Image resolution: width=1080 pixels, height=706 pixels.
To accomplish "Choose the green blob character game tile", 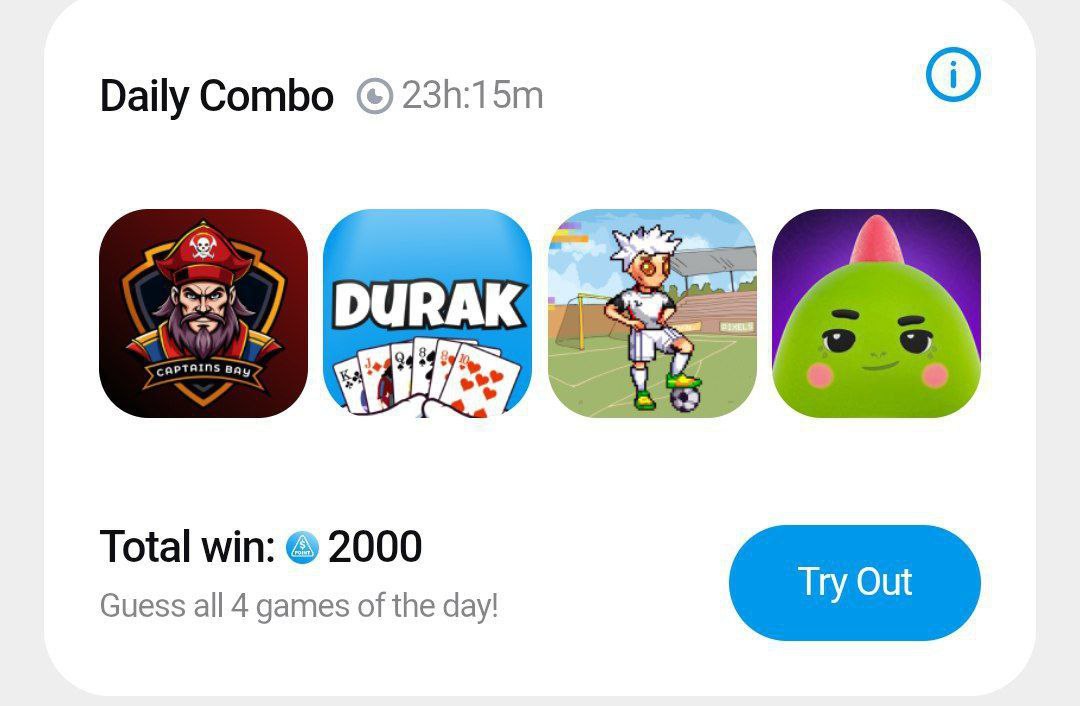I will tap(876, 313).
